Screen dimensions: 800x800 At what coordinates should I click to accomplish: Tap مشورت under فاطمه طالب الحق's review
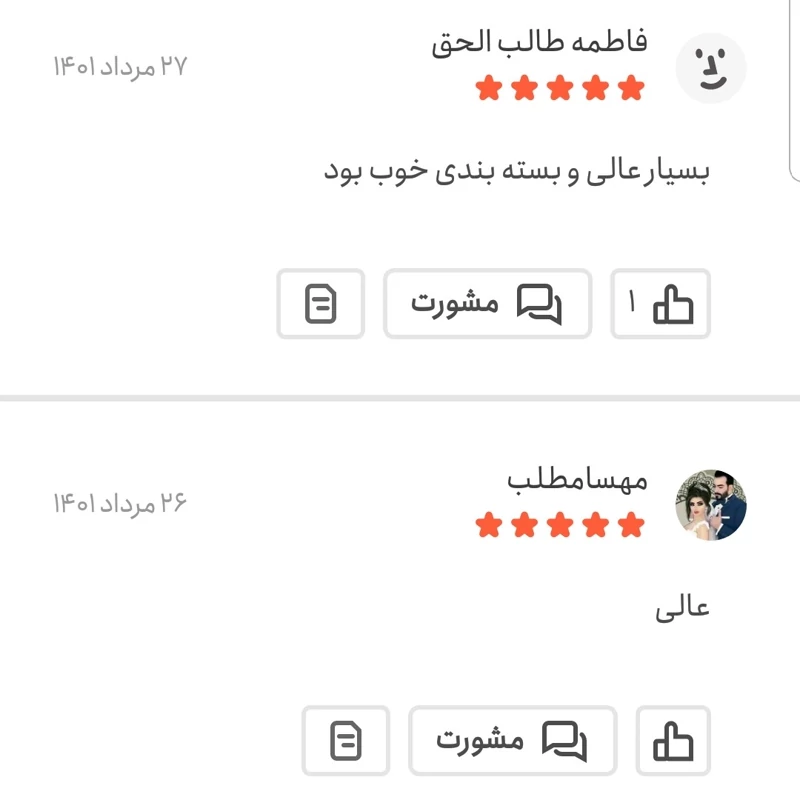(487, 303)
